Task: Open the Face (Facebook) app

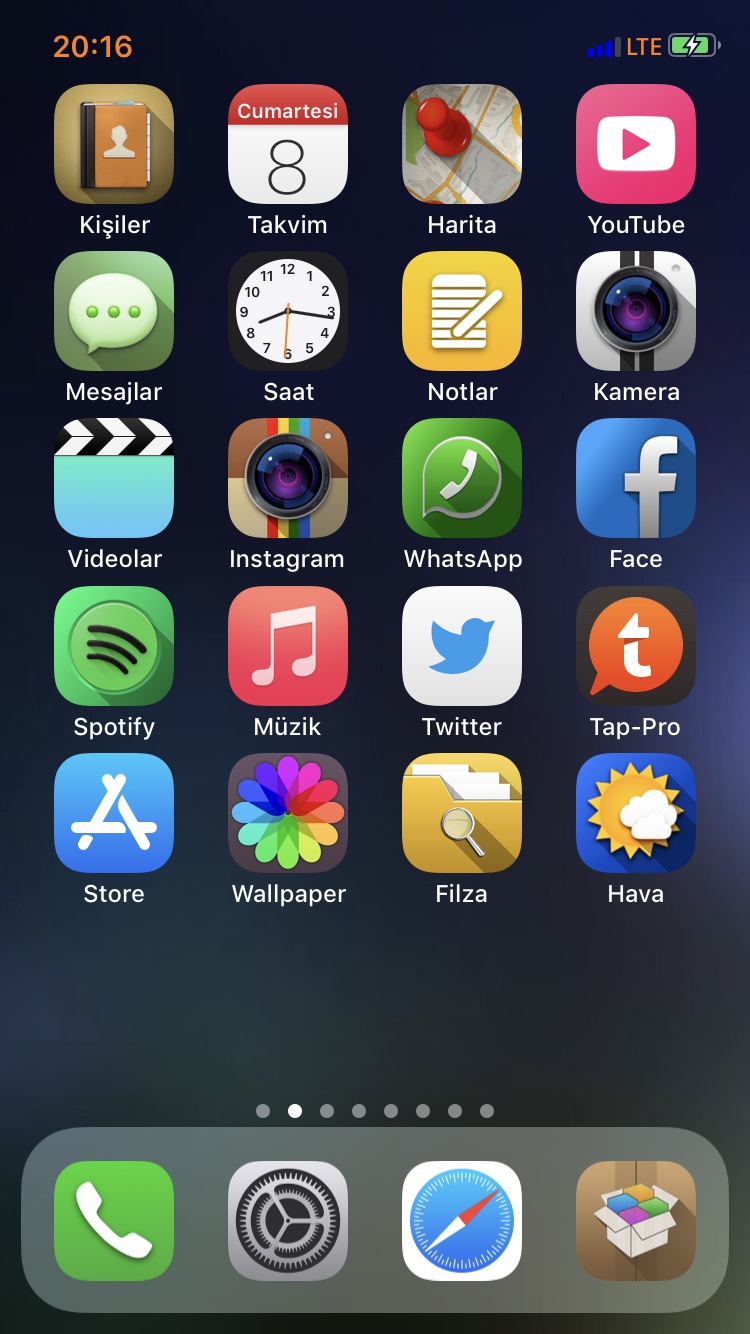Action: [636, 478]
